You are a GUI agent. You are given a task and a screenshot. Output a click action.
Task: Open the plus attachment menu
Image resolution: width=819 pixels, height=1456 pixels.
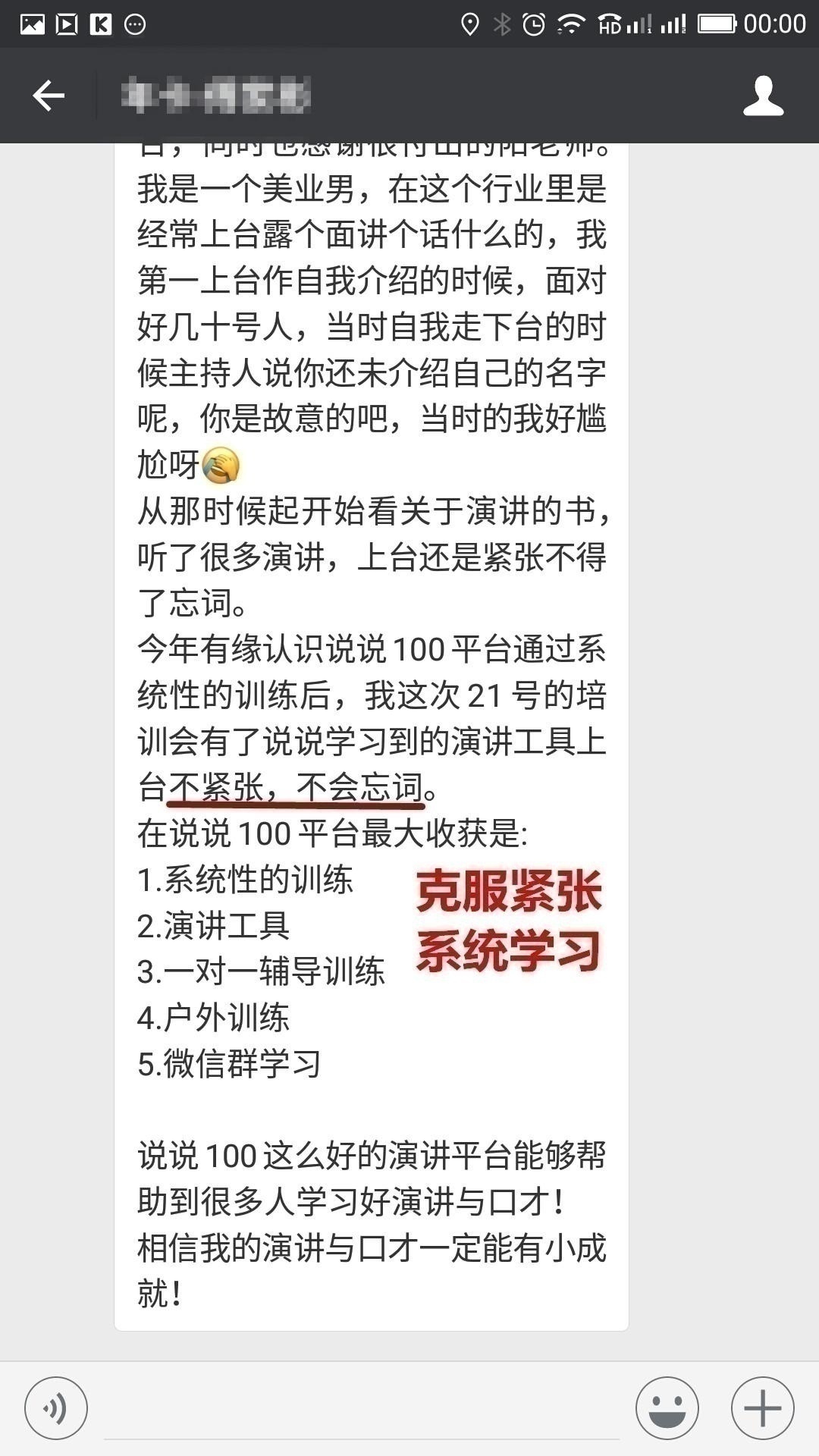click(762, 1408)
